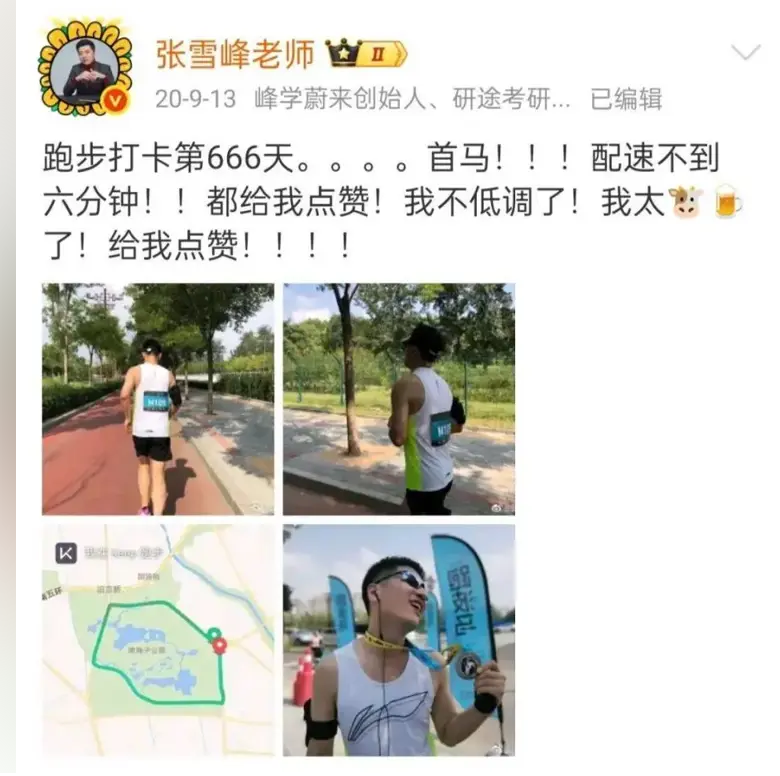Image resolution: width=780 pixels, height=776 pixels.
Task: Open the photo of runner holding medal
Action: point(399,640)
